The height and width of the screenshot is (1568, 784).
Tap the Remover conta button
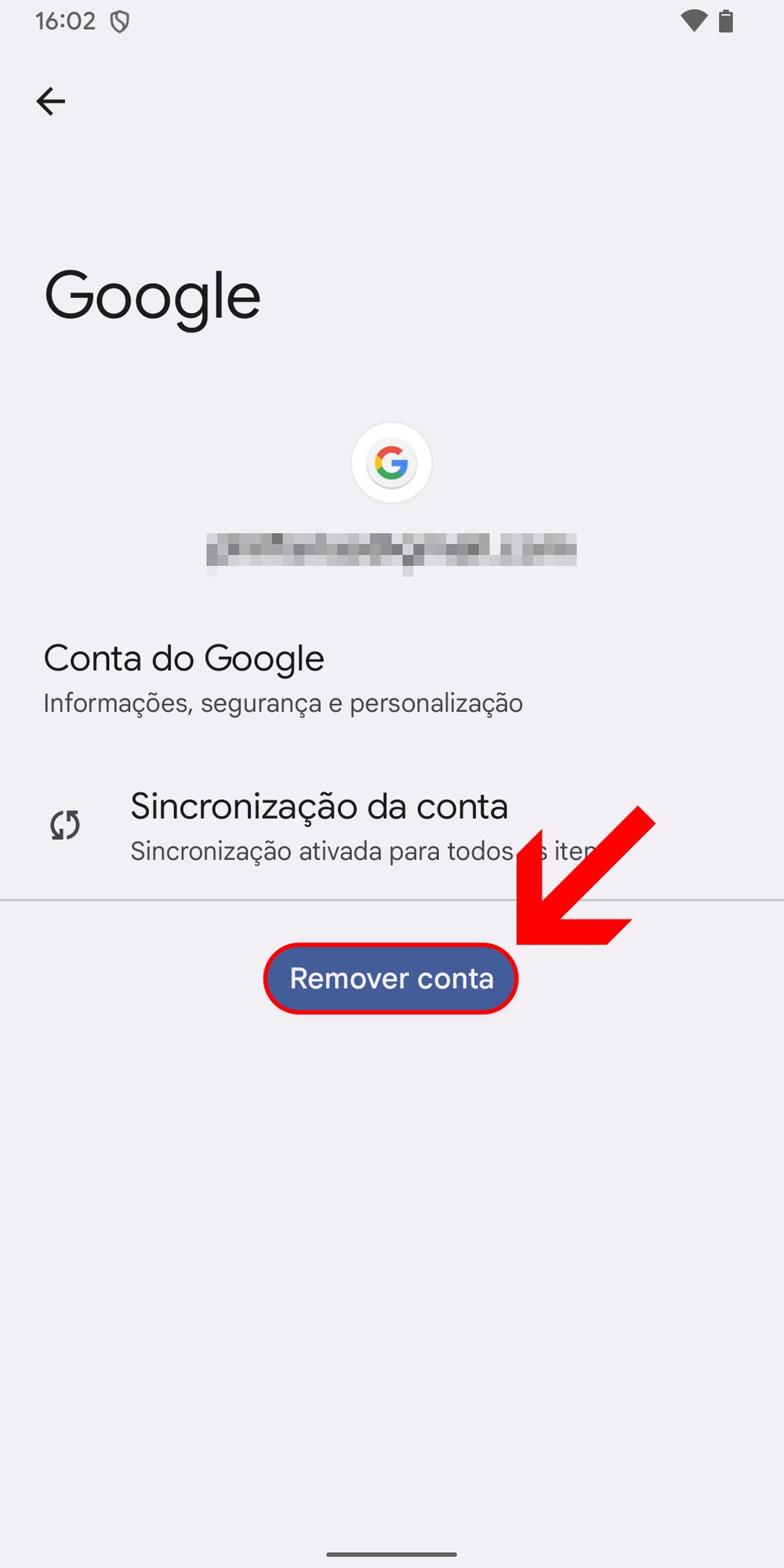click(391, 978)
